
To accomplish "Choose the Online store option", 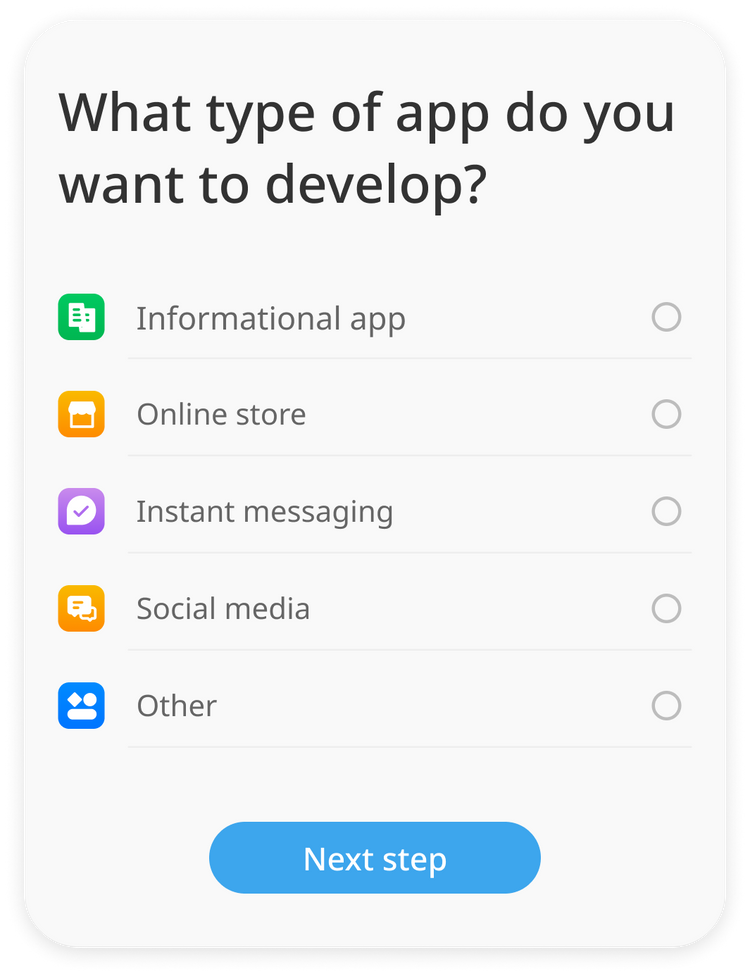I will point(666,414).
